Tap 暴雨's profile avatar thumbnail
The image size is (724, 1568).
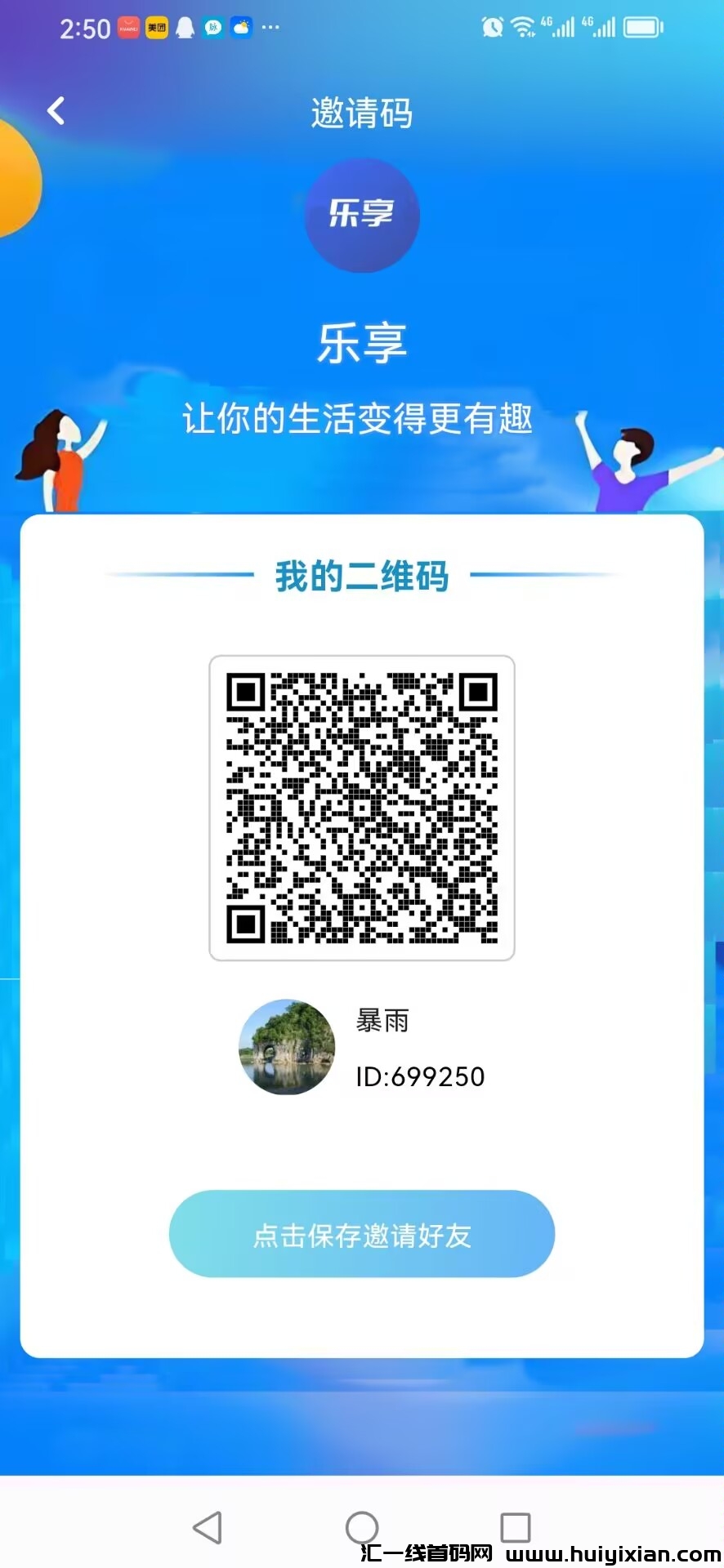[x=287, y=1049]
